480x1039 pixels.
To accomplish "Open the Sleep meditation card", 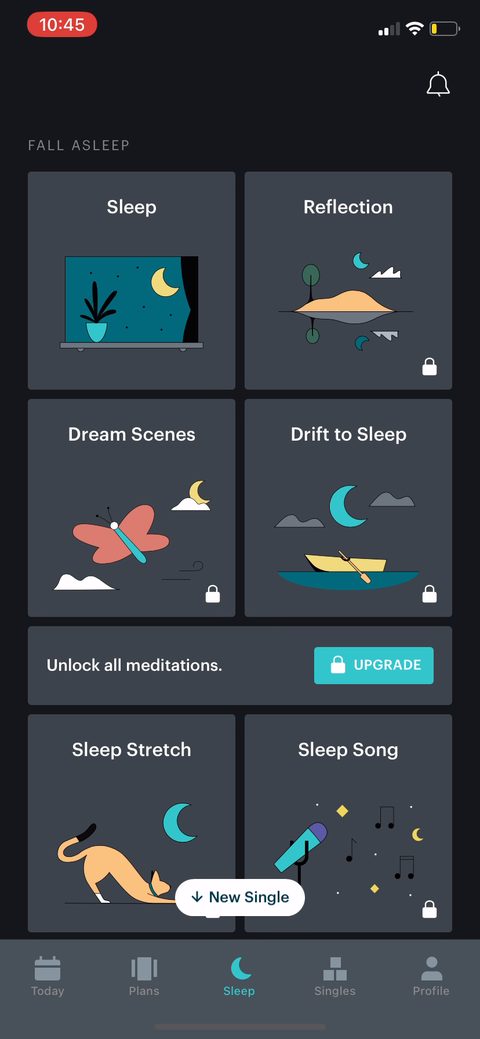I will coord(131,280).
